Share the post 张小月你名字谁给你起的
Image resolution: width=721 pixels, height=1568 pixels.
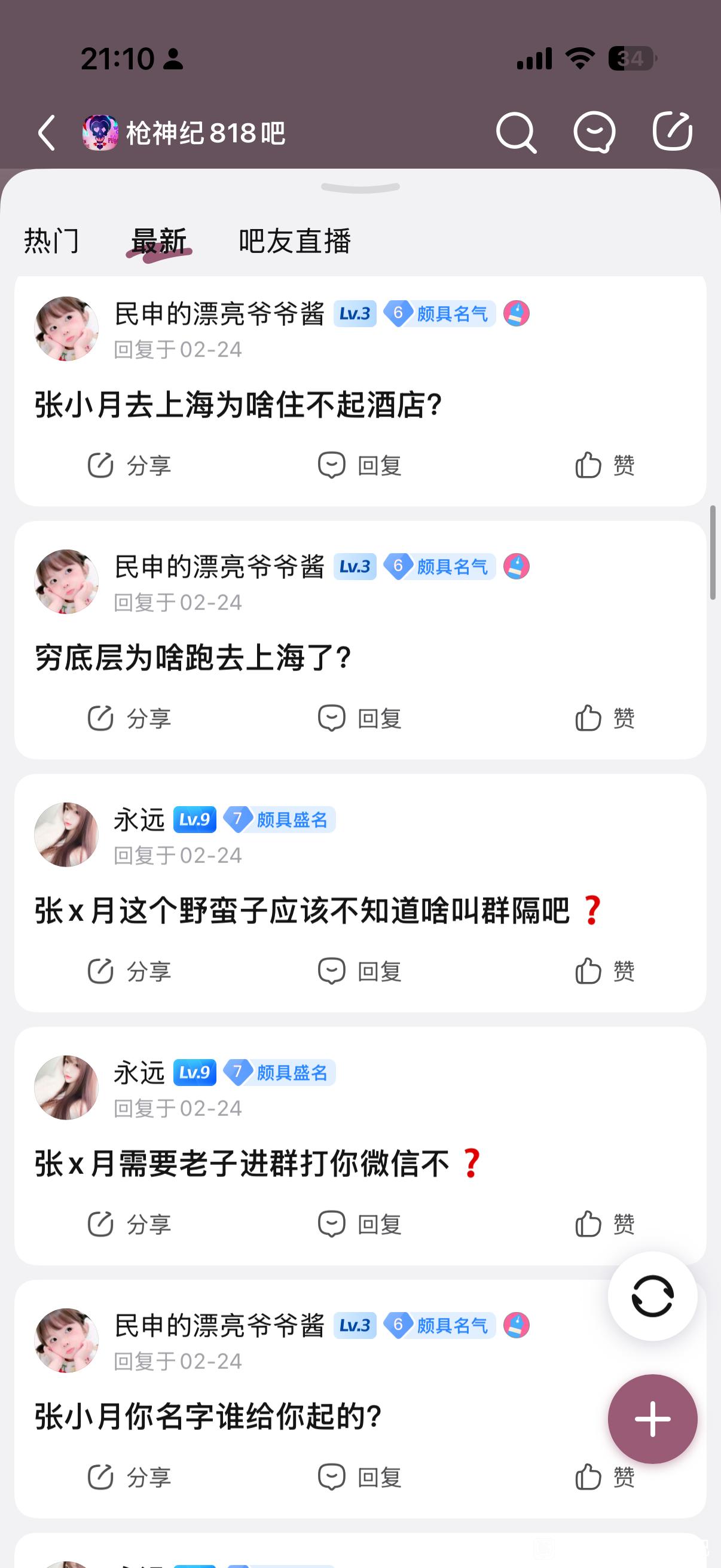pos(129,1477)
